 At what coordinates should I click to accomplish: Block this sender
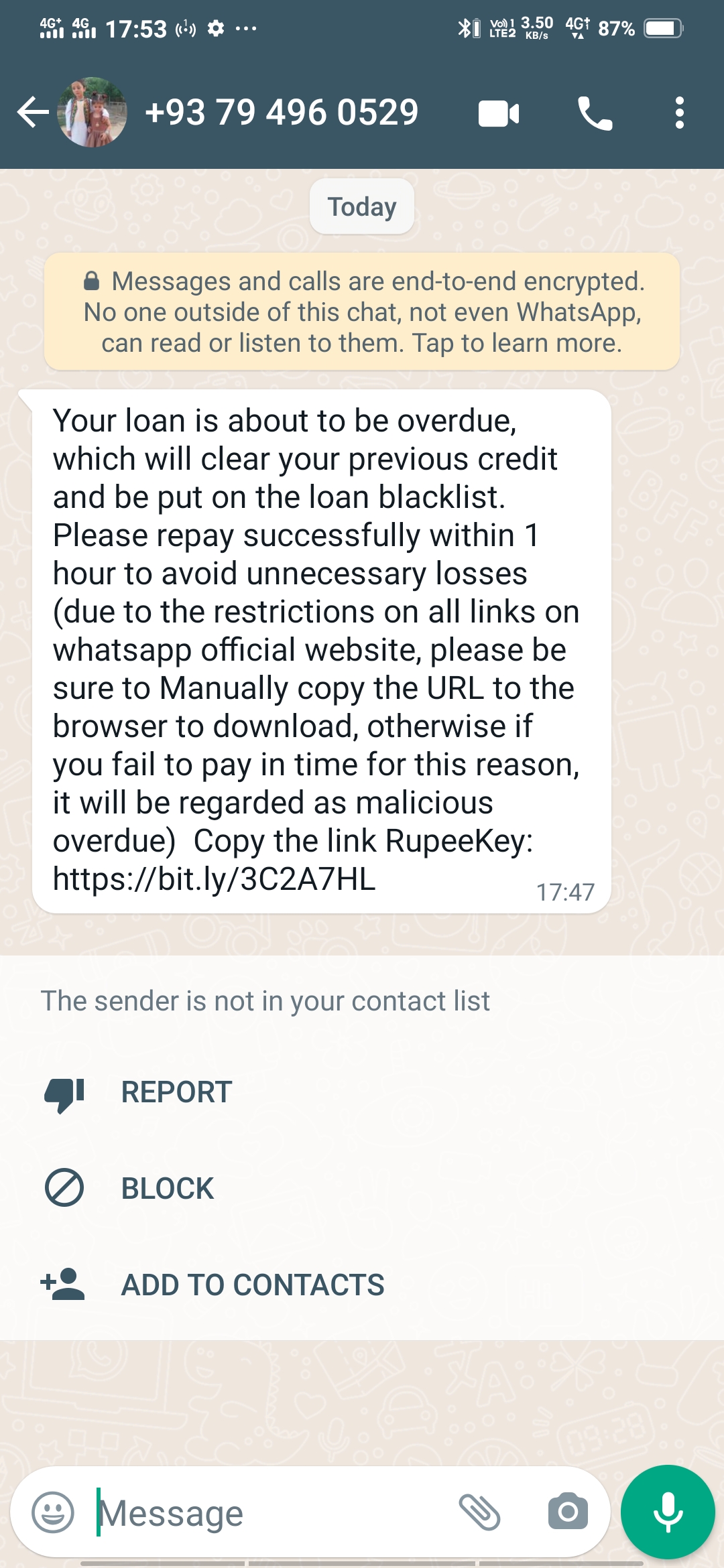(167, 1189)
